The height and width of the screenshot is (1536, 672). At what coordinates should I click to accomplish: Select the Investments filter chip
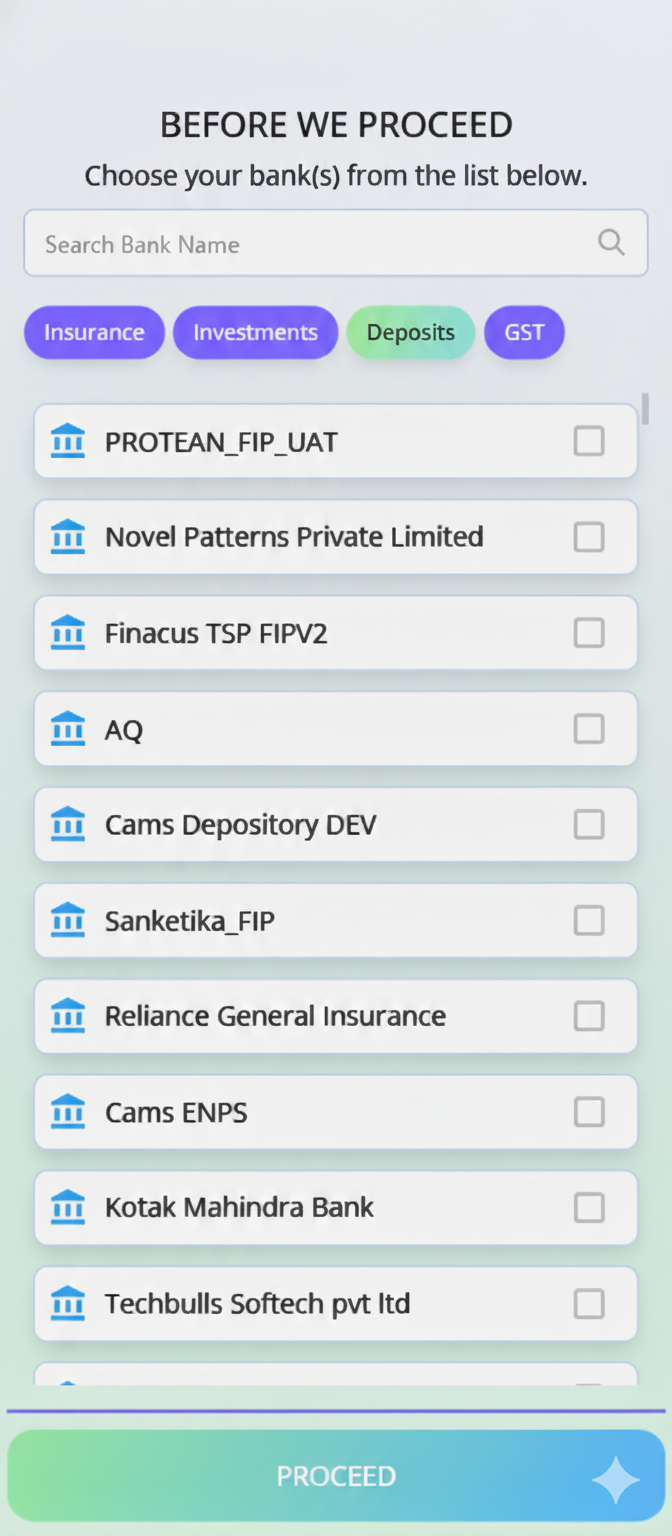[x=255, y=332]
